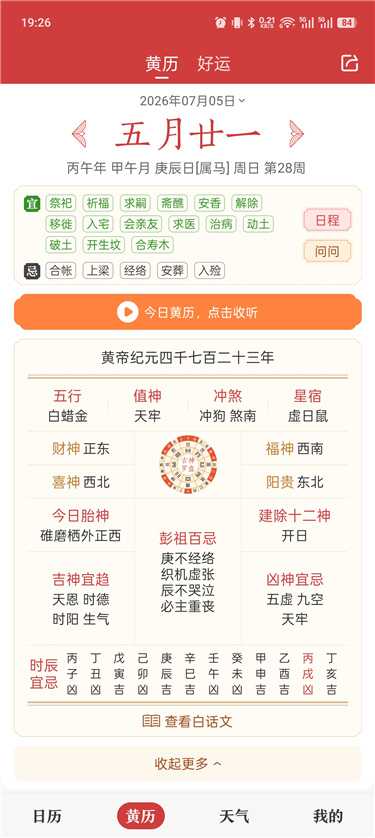Share this almanac page
The height and width of the screenshot is (838, 375).
(x=350, y=63)
